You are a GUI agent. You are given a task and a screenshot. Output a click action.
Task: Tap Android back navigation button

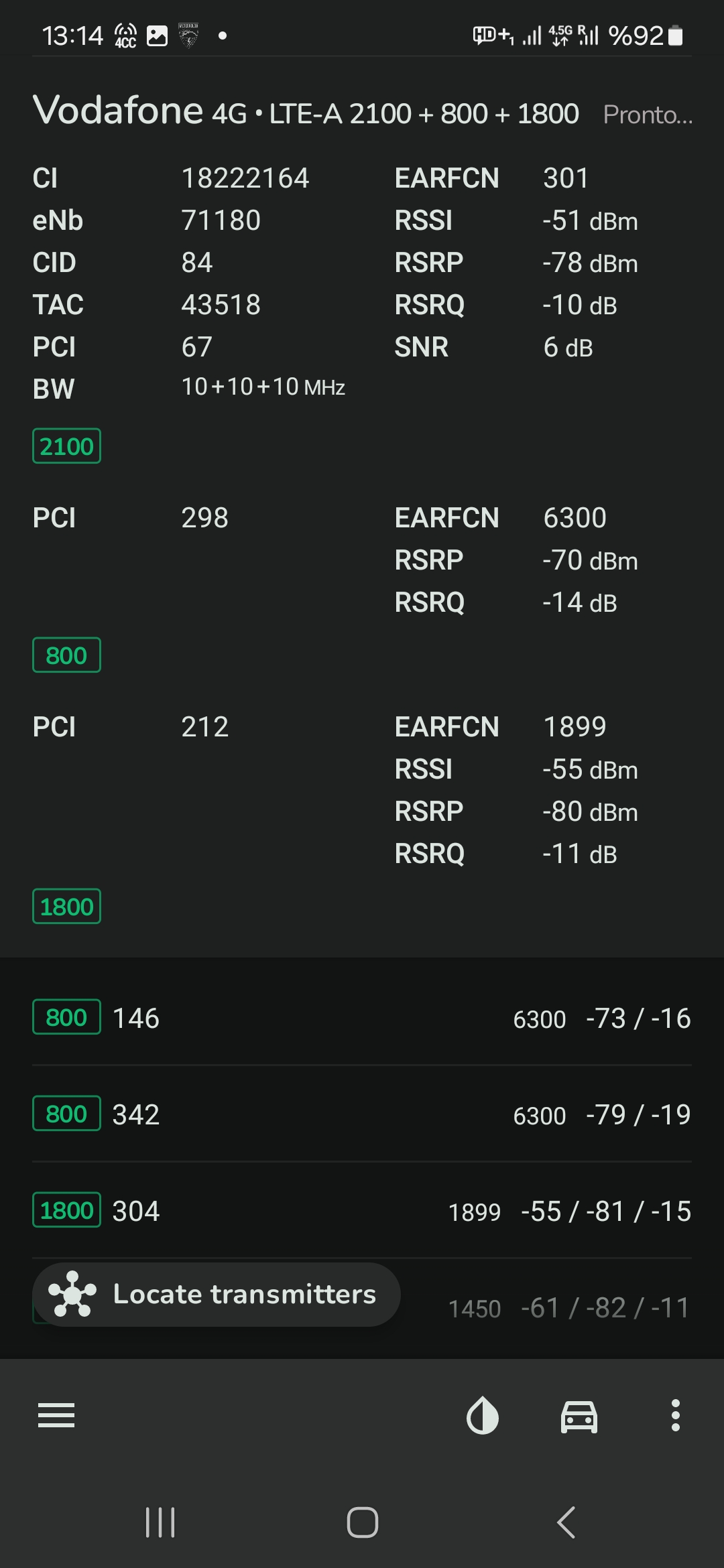coord(566,1522)
